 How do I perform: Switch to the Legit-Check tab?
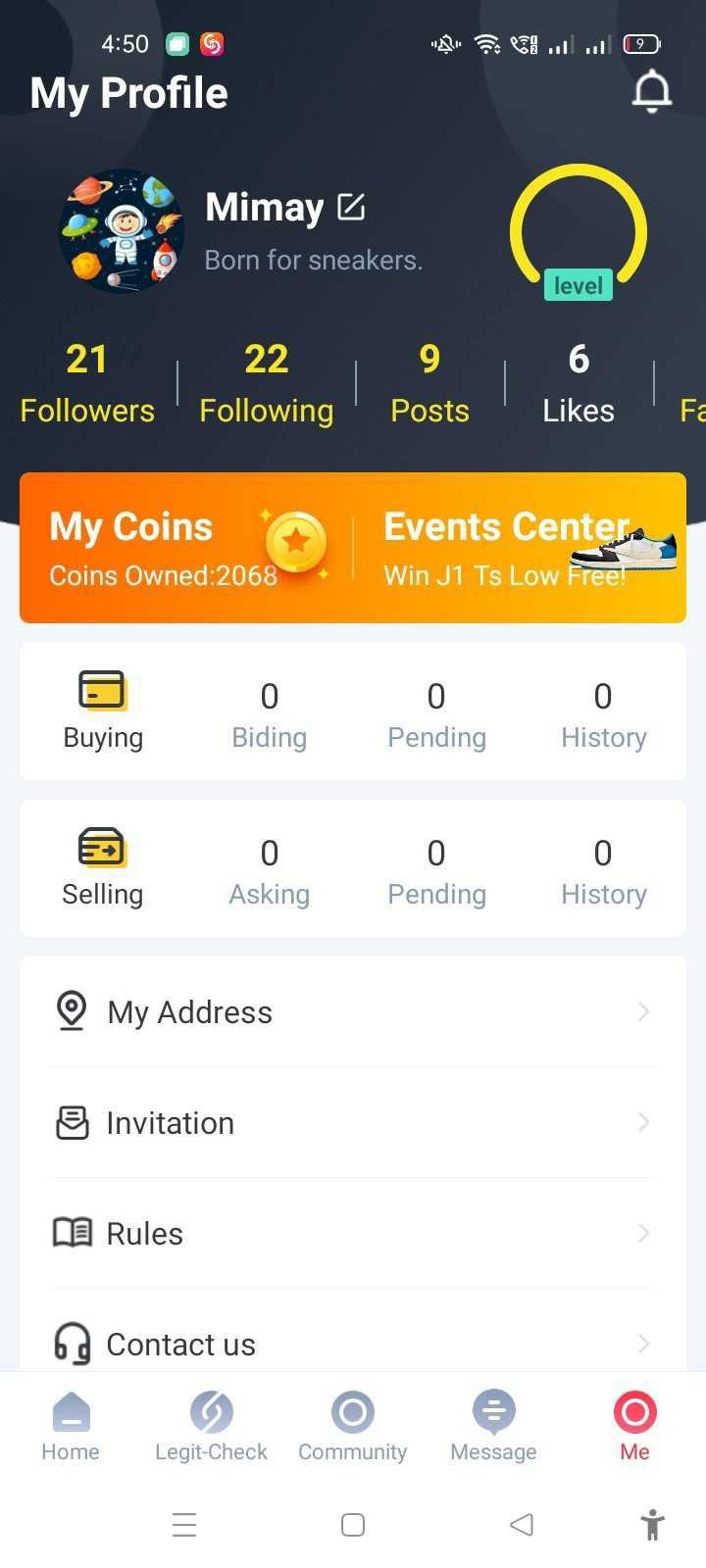(x=211, y=1426)
